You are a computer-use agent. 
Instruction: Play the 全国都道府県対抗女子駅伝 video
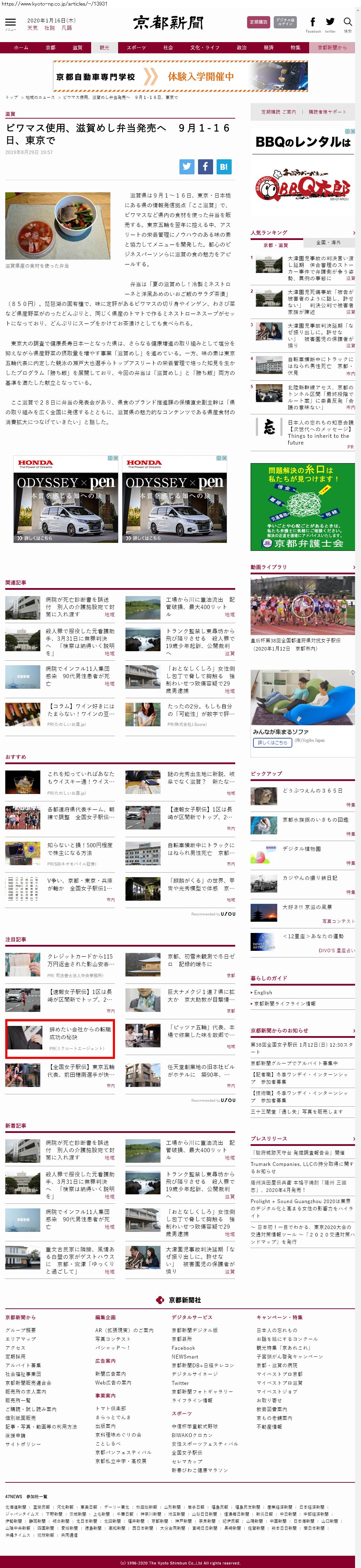[302, 606]
